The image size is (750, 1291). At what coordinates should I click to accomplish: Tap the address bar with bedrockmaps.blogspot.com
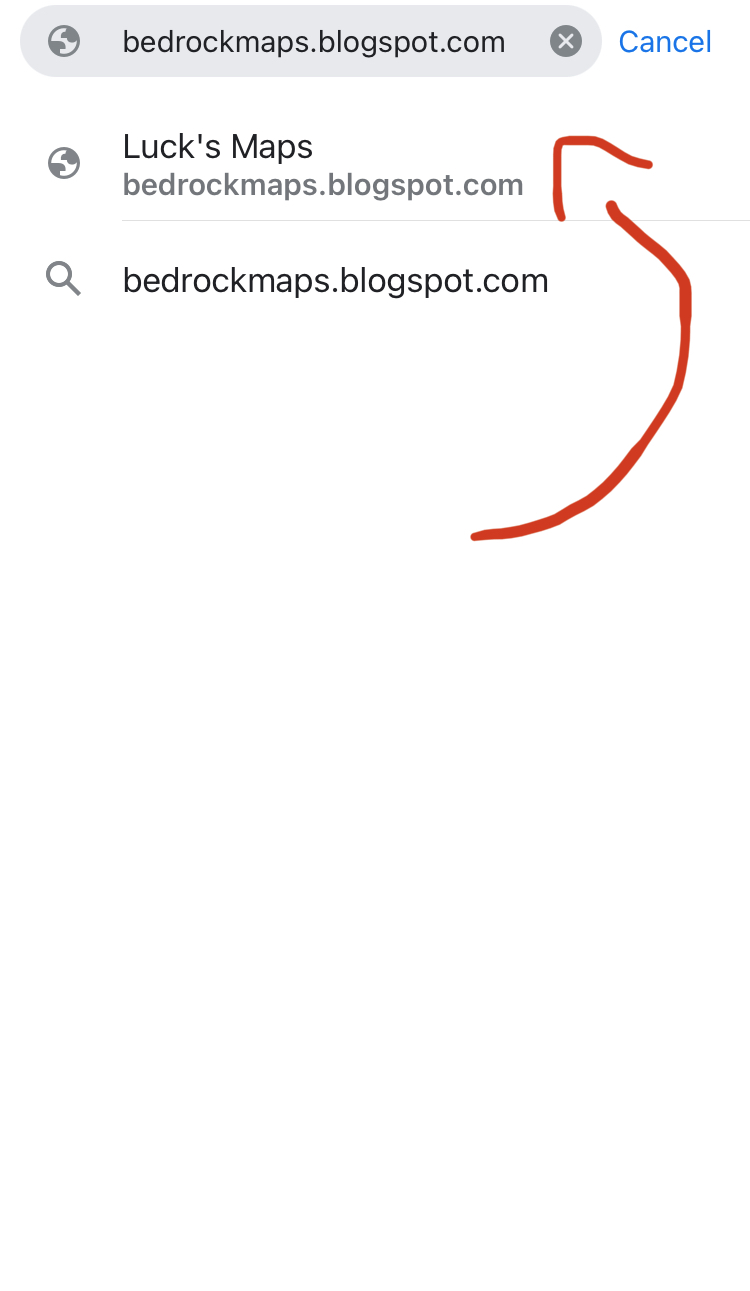pos(313,42)
